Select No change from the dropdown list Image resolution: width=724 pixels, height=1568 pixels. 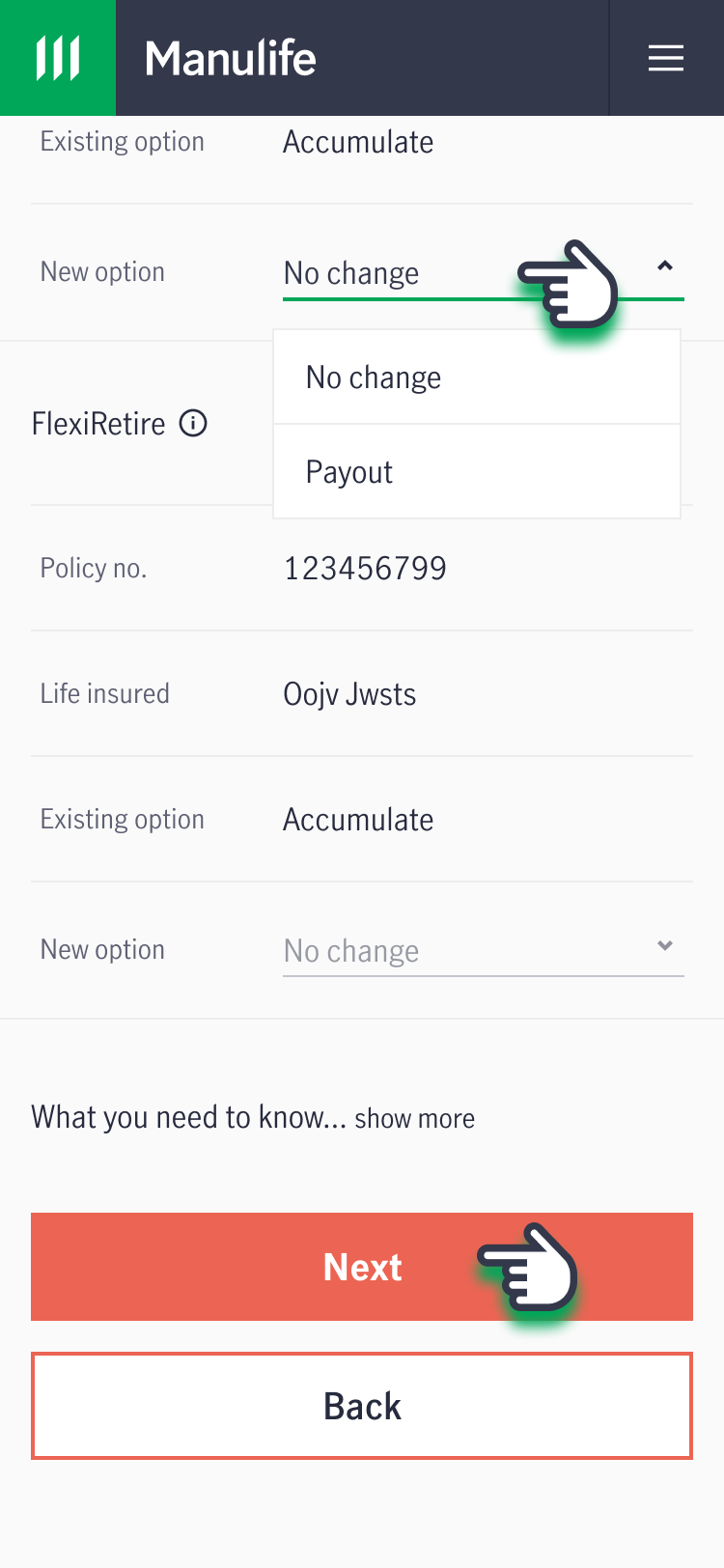[477, 378]
